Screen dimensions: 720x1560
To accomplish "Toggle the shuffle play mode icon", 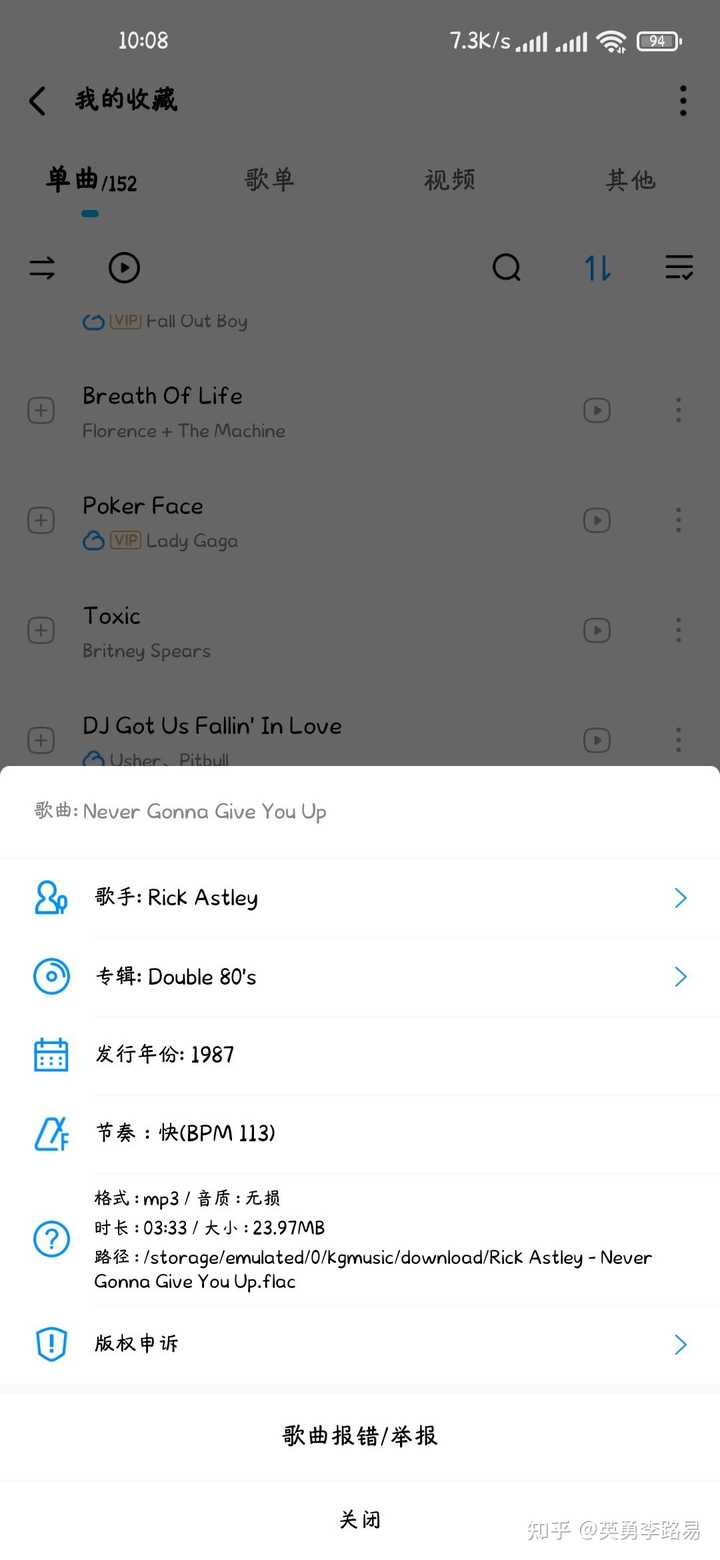I will tap(42, 268).
